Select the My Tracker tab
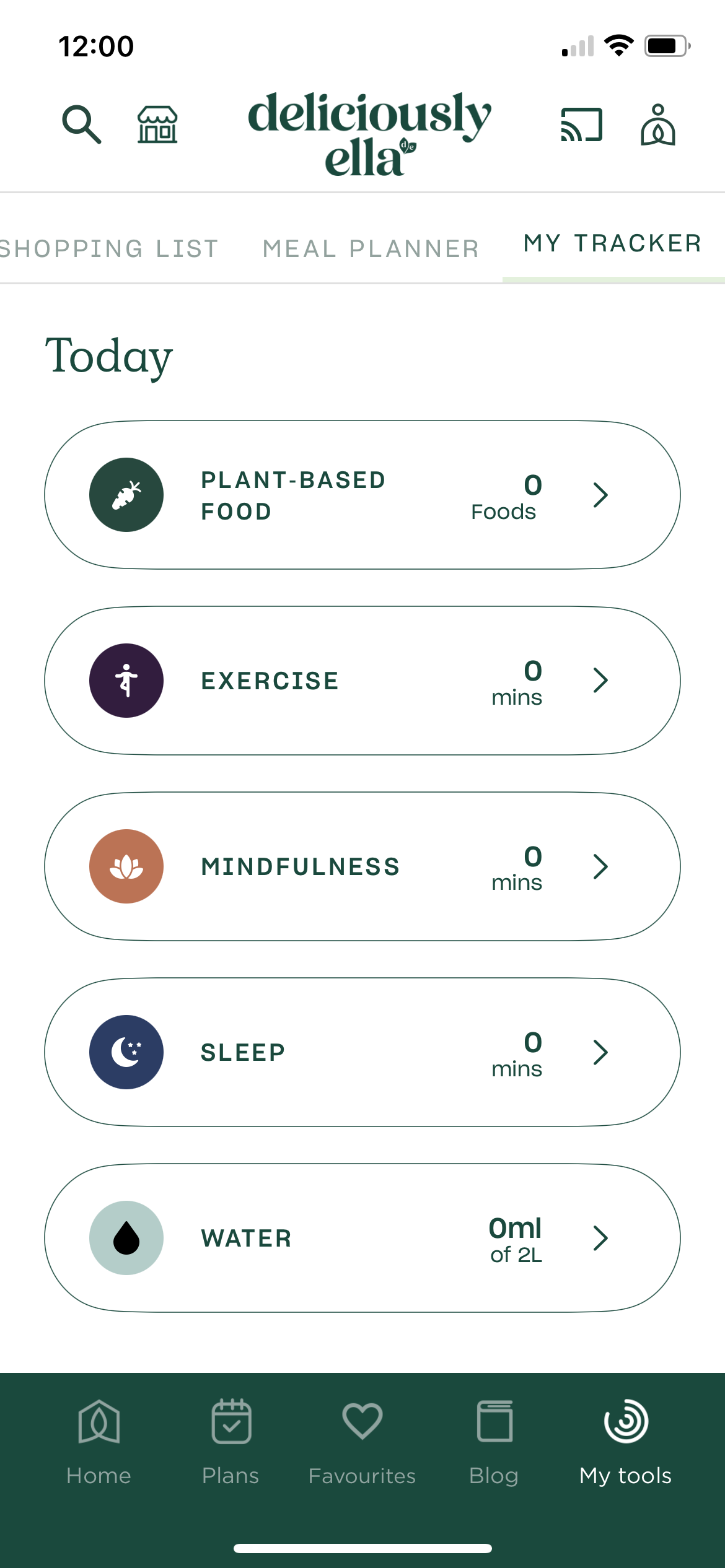The width and height of the screenshot is (725, 1568). [612, 244]
